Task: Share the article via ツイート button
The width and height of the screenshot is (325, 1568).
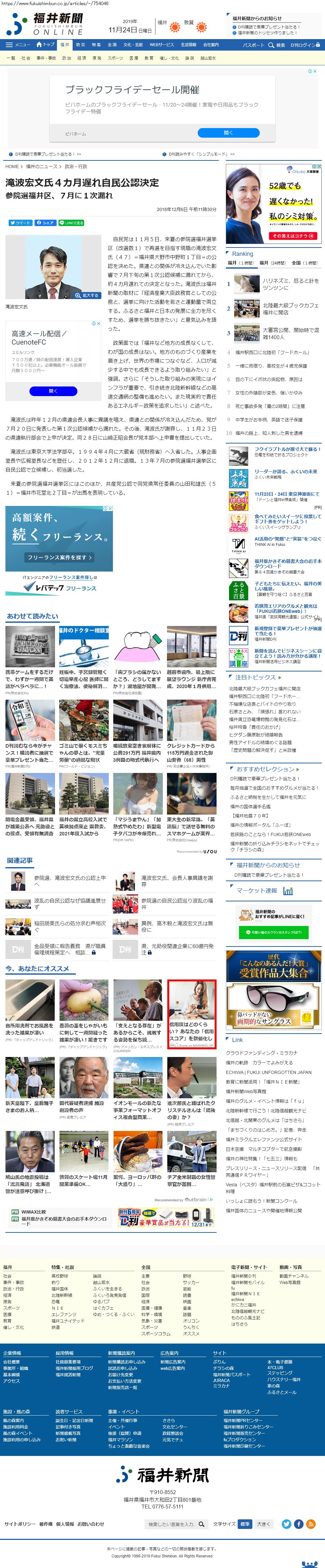Action: click(20, 223)
